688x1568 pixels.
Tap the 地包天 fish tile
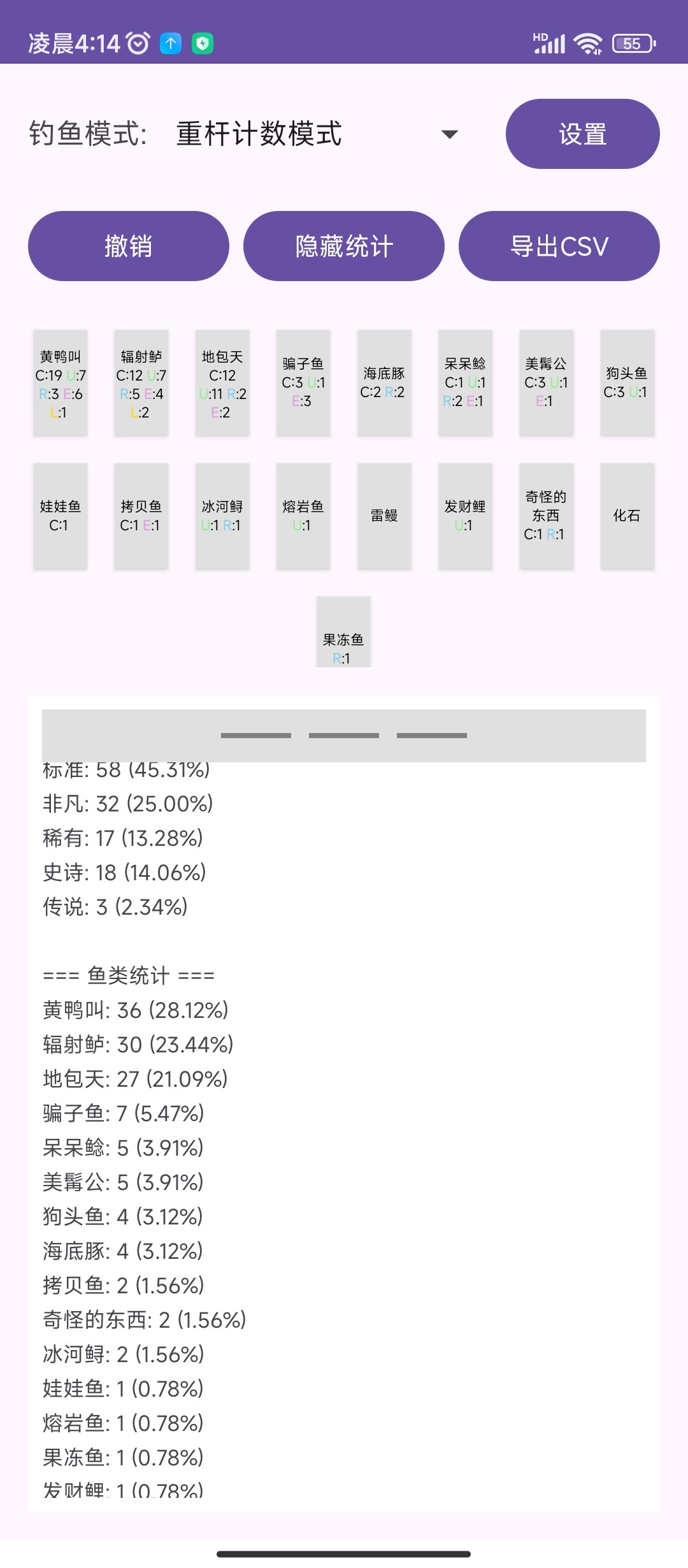(x=222, y=383)
